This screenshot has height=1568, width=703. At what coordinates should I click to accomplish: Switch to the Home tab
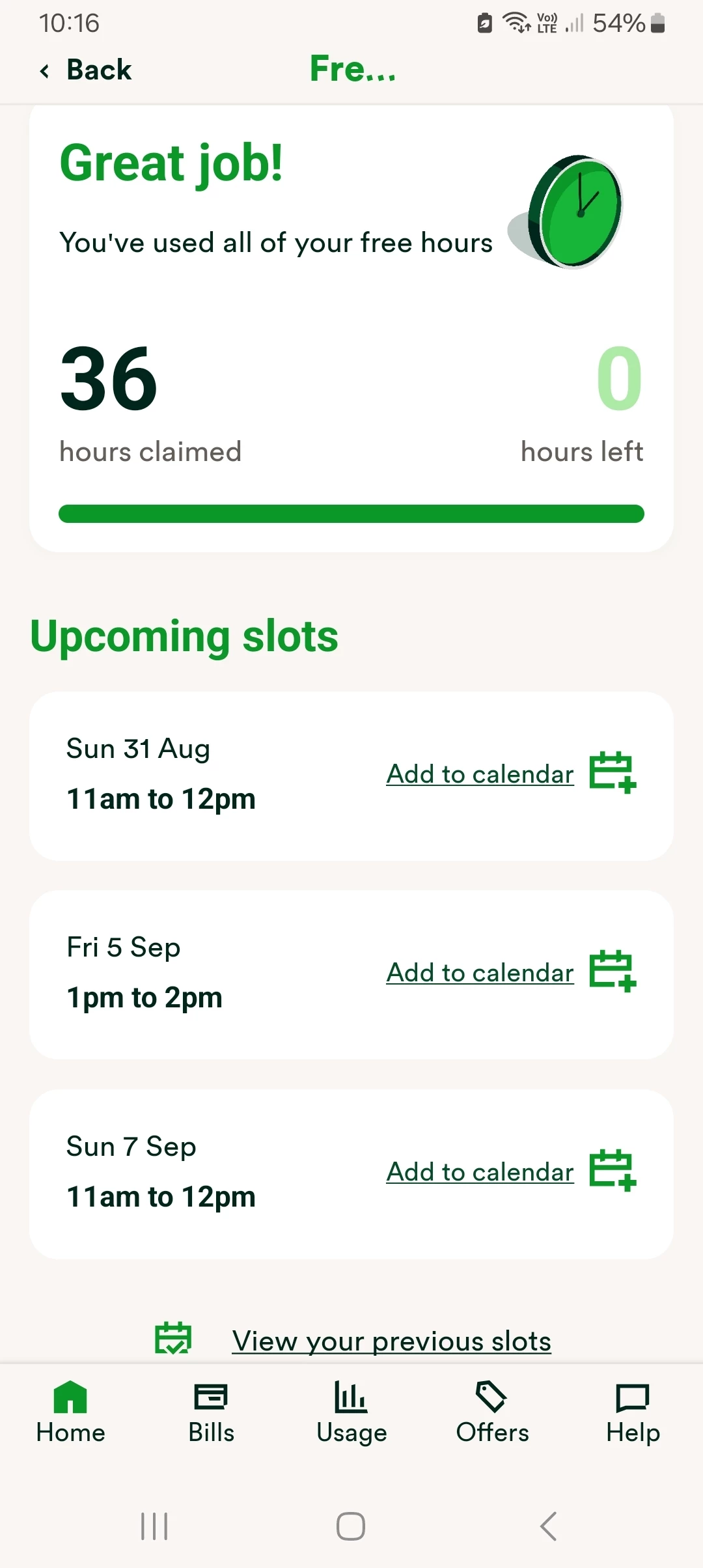coord(70,1413)
